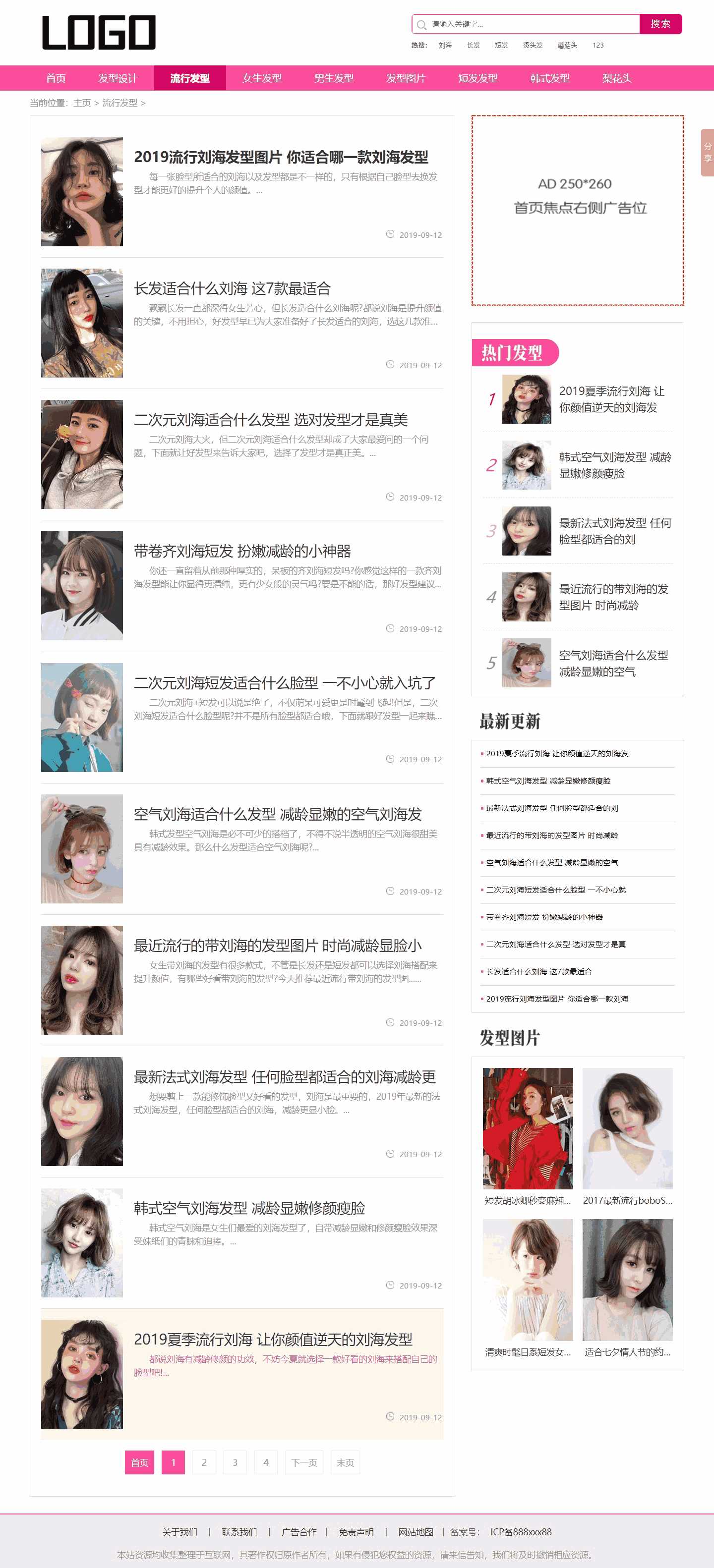This screenshot has width=714, height=1568.
Task: Open thumbnail of 带卷齐刘海短发 article
Action: click(x=82, y=586)
